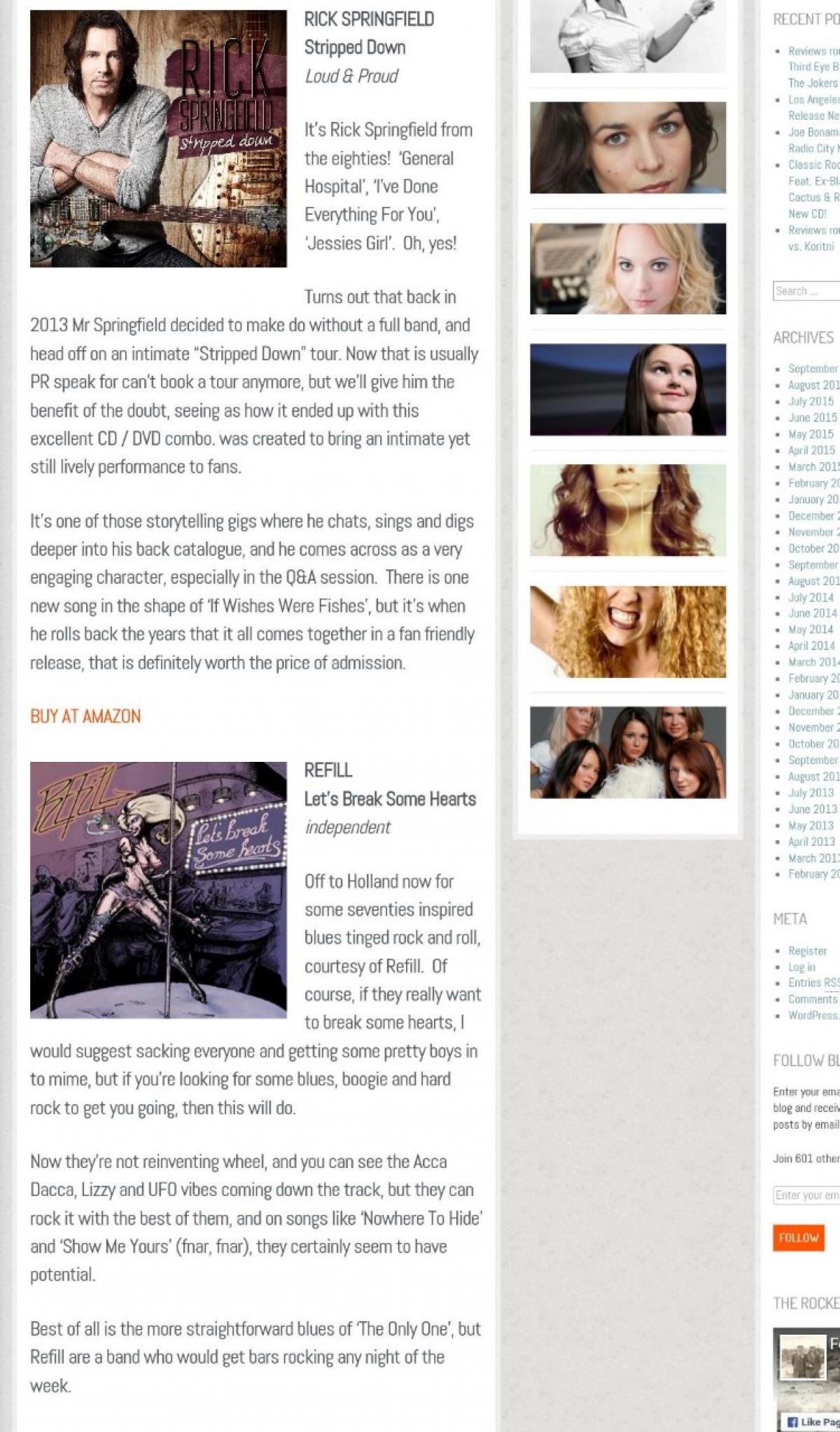Screen dimensions: 840x1432
Task: Open the May 2015 archive
Action: point(811,434)
